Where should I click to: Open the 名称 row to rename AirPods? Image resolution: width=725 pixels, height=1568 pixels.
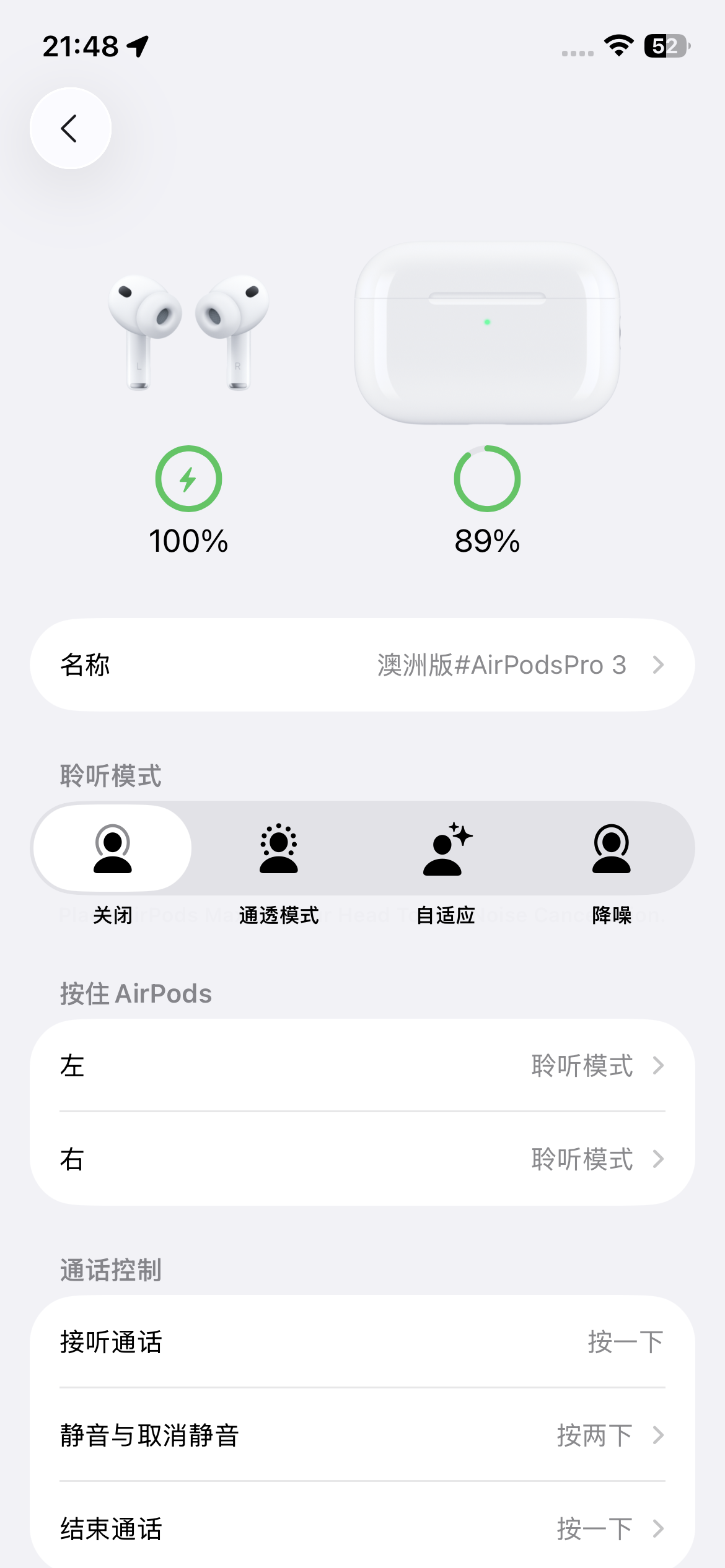click(362, 664)
